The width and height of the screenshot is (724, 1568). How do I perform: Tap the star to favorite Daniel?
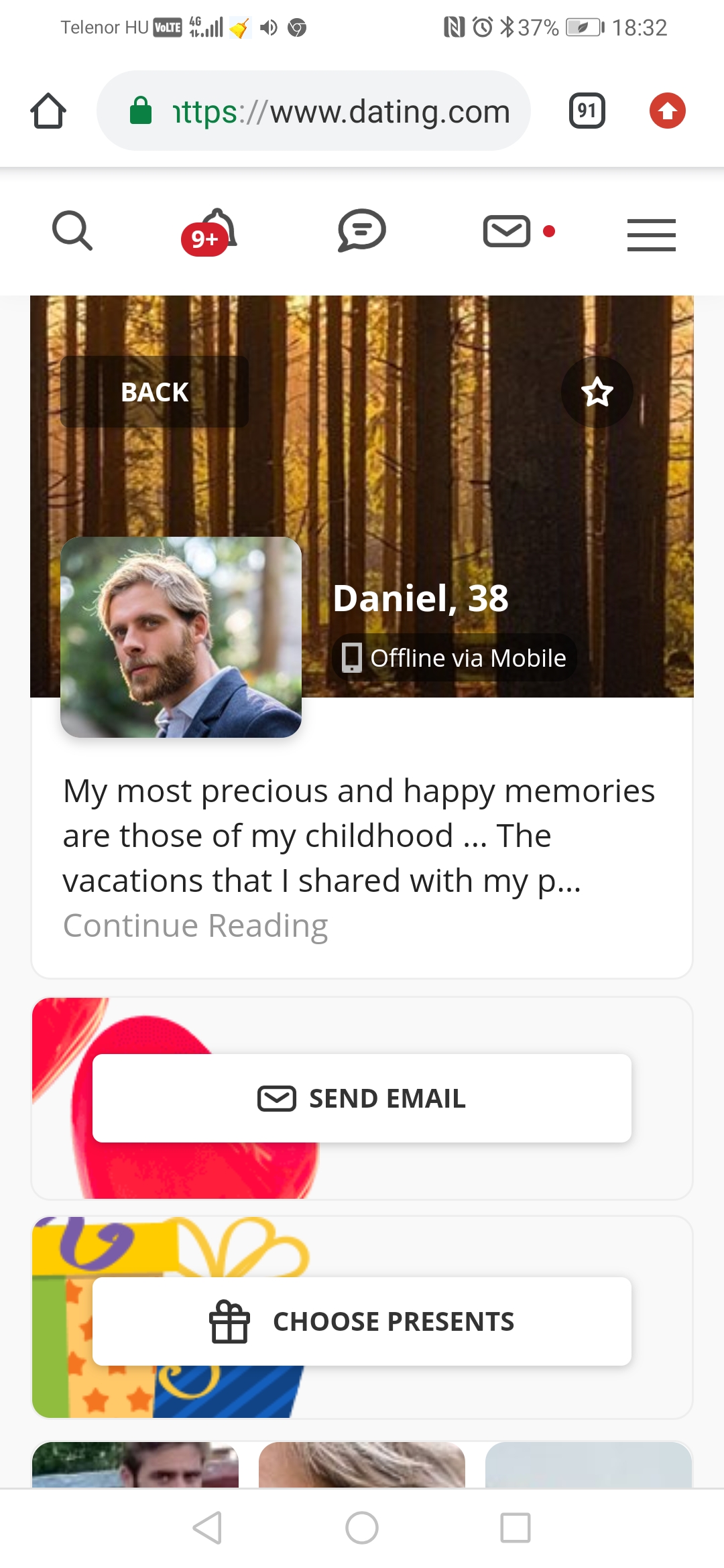pos(597,393)
